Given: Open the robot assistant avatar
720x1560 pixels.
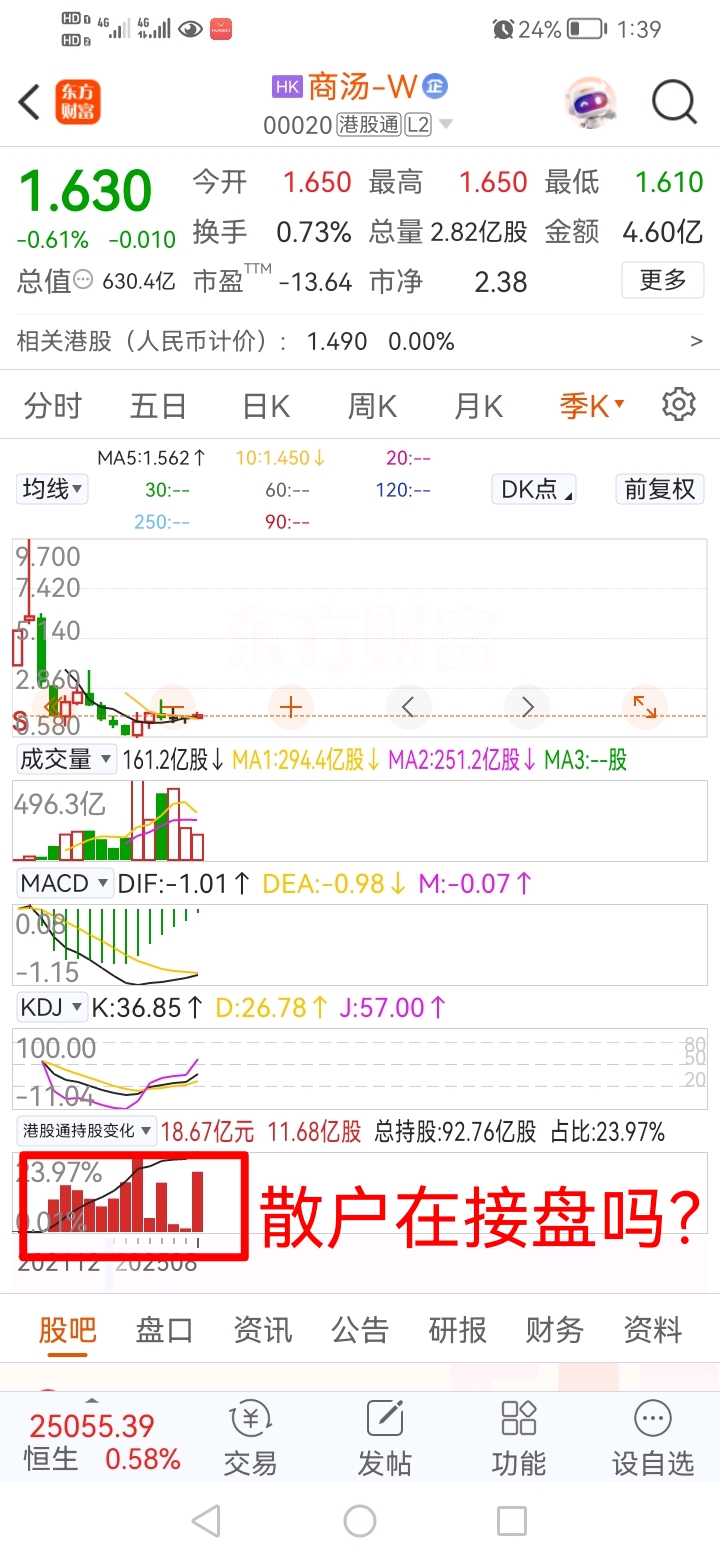Looking at the screenshot, I should [x=591, y=102].
